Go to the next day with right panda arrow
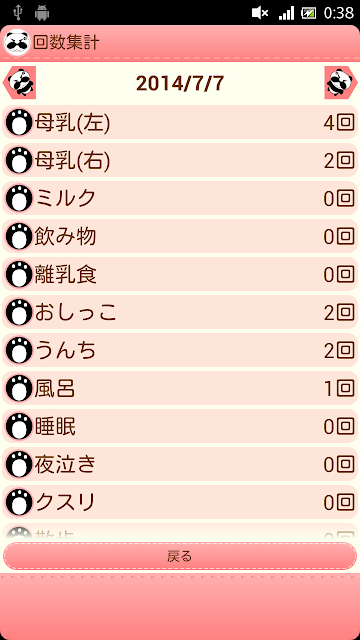360x640 pixels. [341, 82]
